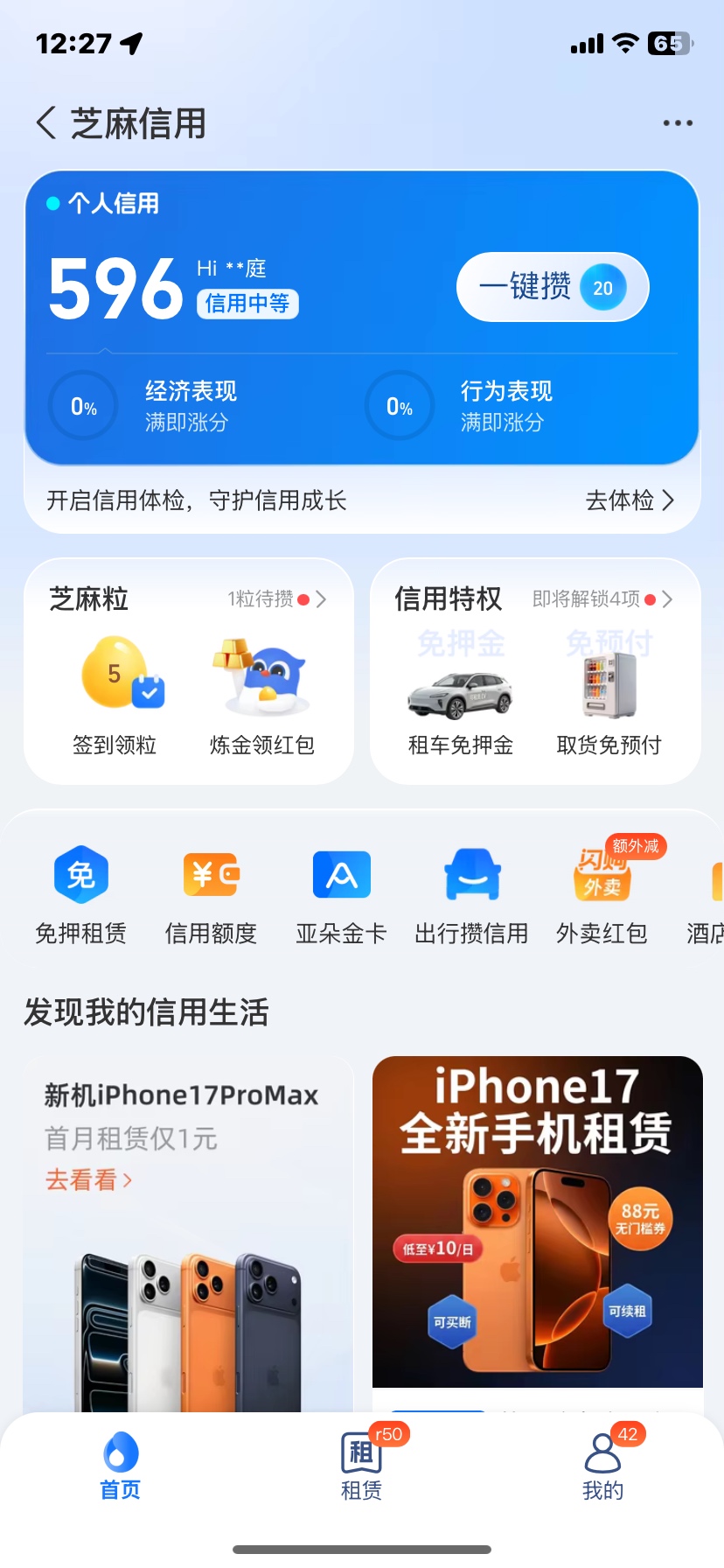
Task: View 即将解锁4项 credit privileges
Action: 602,599
